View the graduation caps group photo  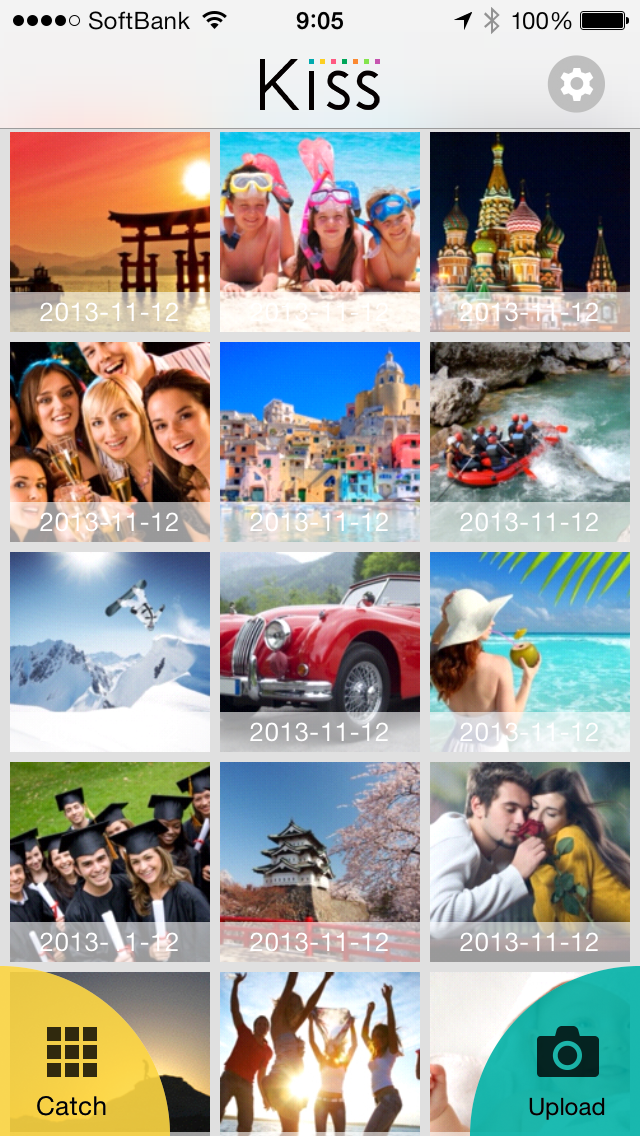(x=110, y=862)
